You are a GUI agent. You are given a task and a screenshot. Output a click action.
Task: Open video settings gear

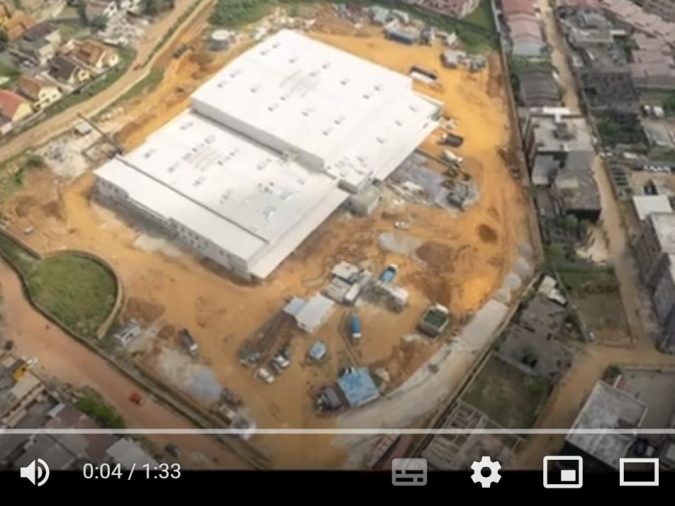coord(486,472)
